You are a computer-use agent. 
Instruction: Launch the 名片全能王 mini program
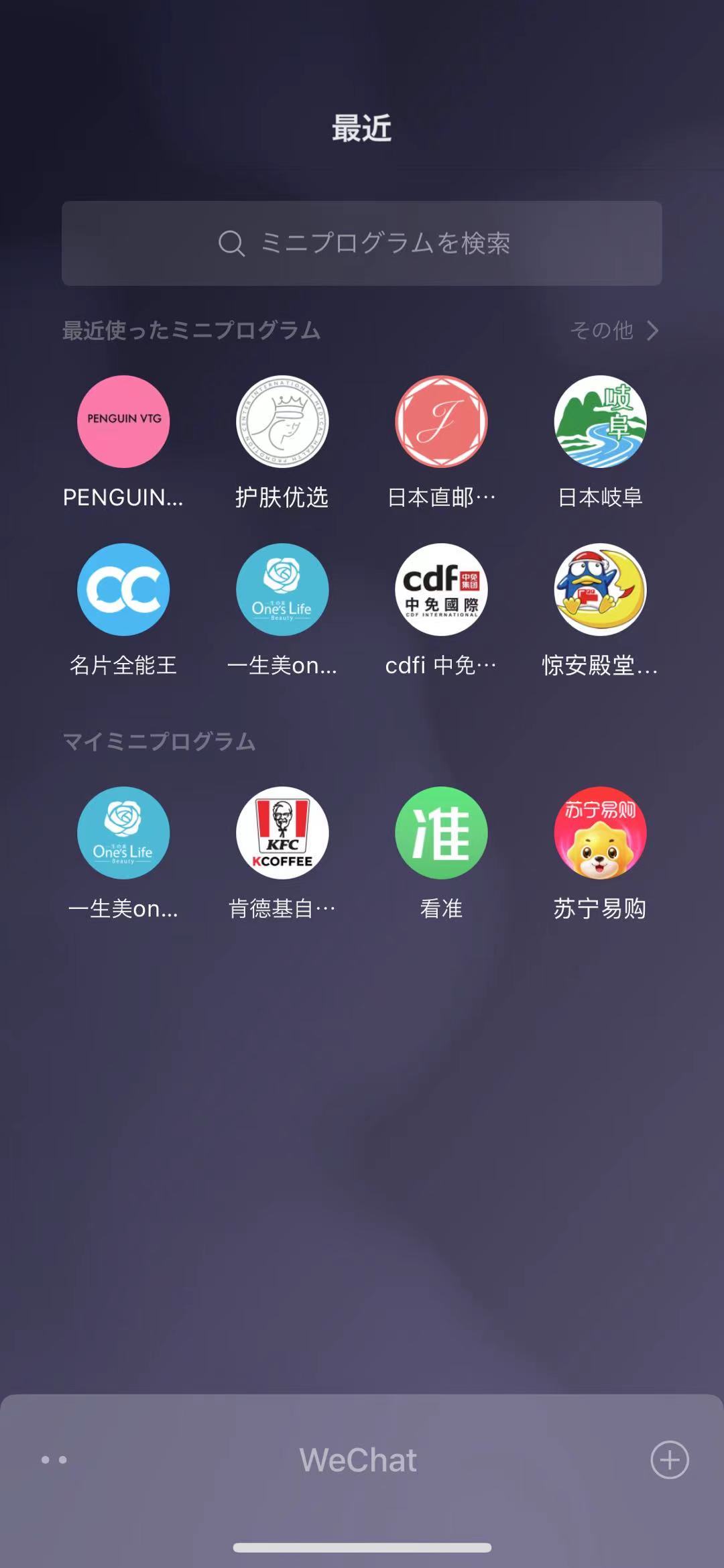123,589
